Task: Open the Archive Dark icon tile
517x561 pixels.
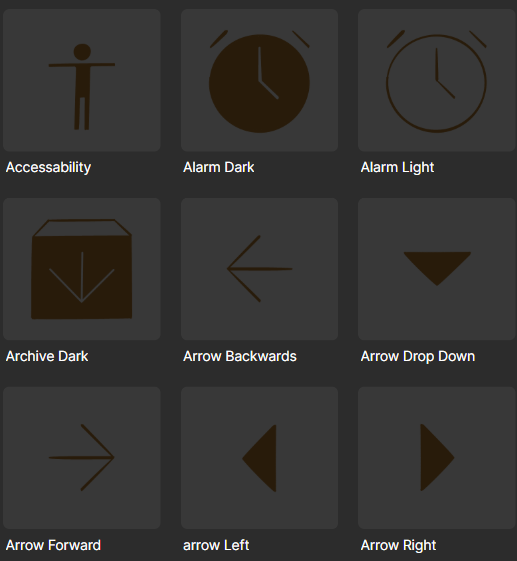Action: 82,269
